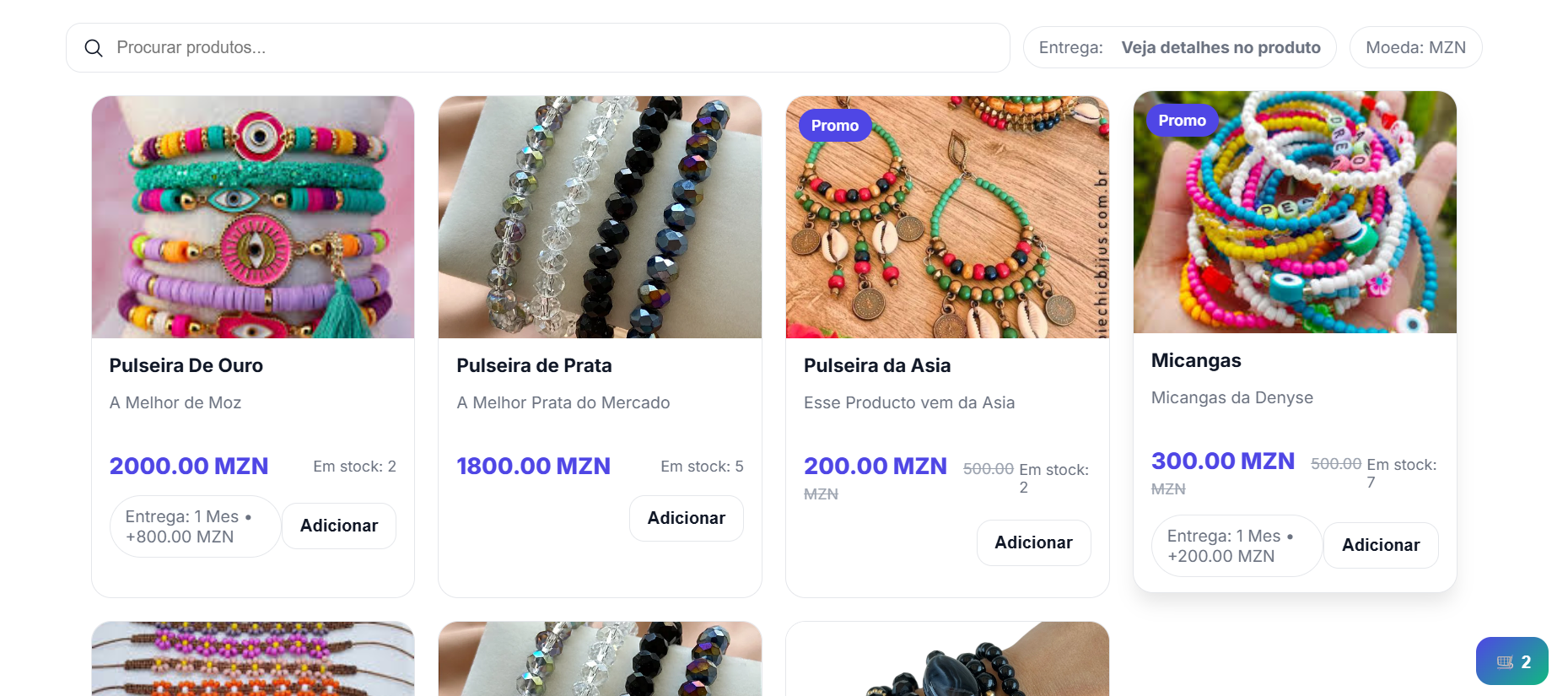Select Entrega 1 Mes +200.00 MZN option
Viewport: 1568px width, 696px height.
(x=1236, y=546)
